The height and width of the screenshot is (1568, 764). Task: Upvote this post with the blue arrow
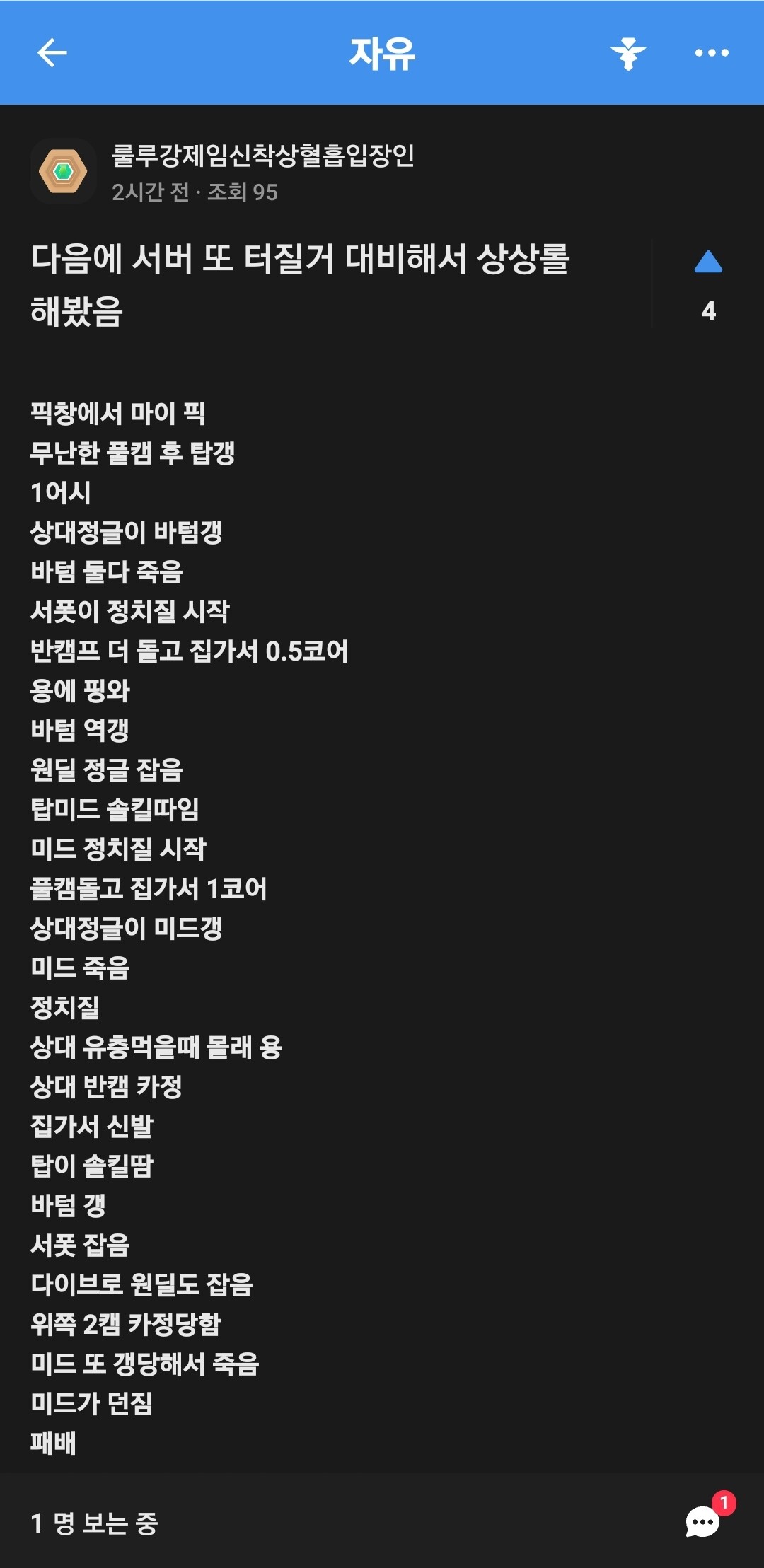click(708, 262)
